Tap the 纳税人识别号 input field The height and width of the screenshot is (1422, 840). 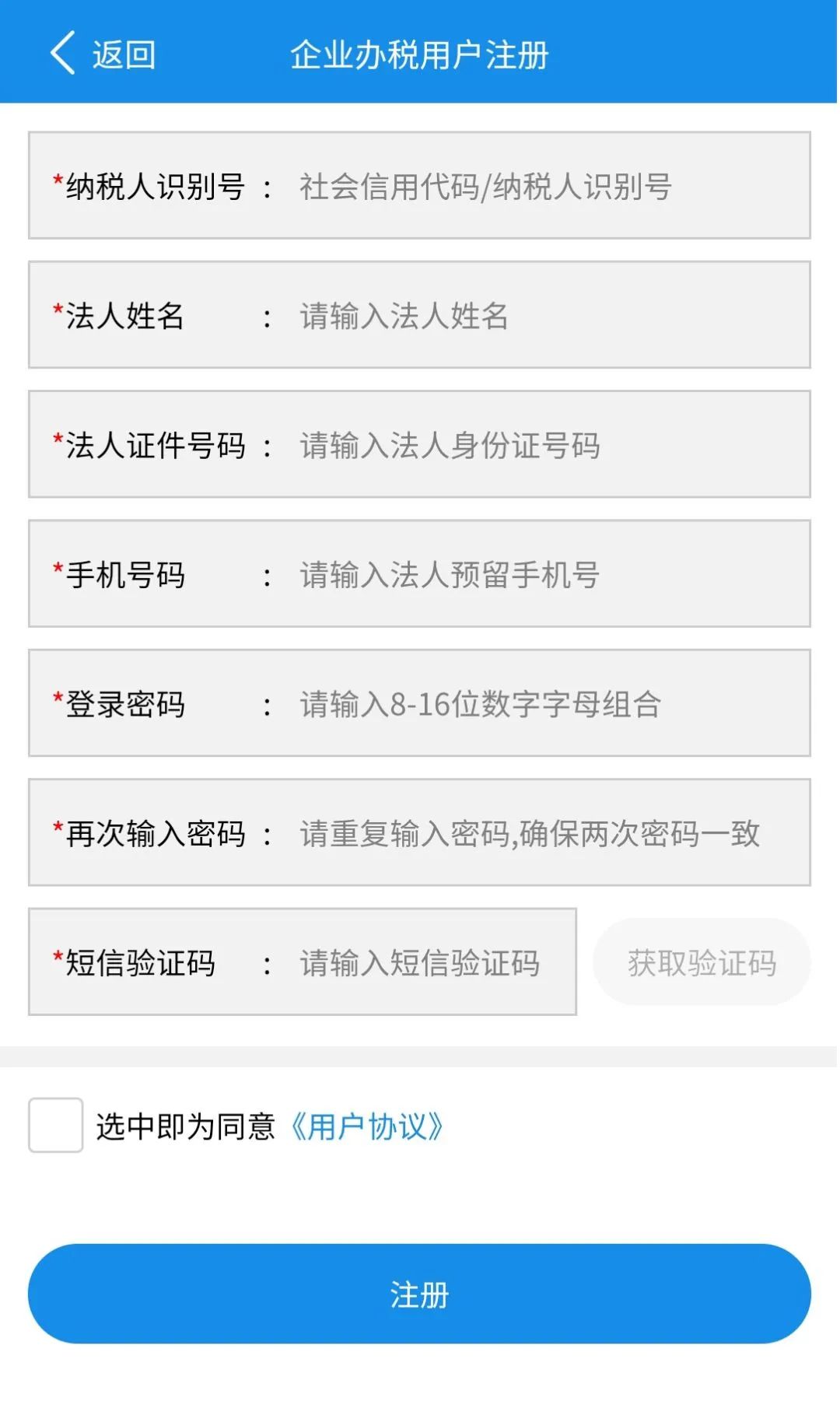[419, 185]
